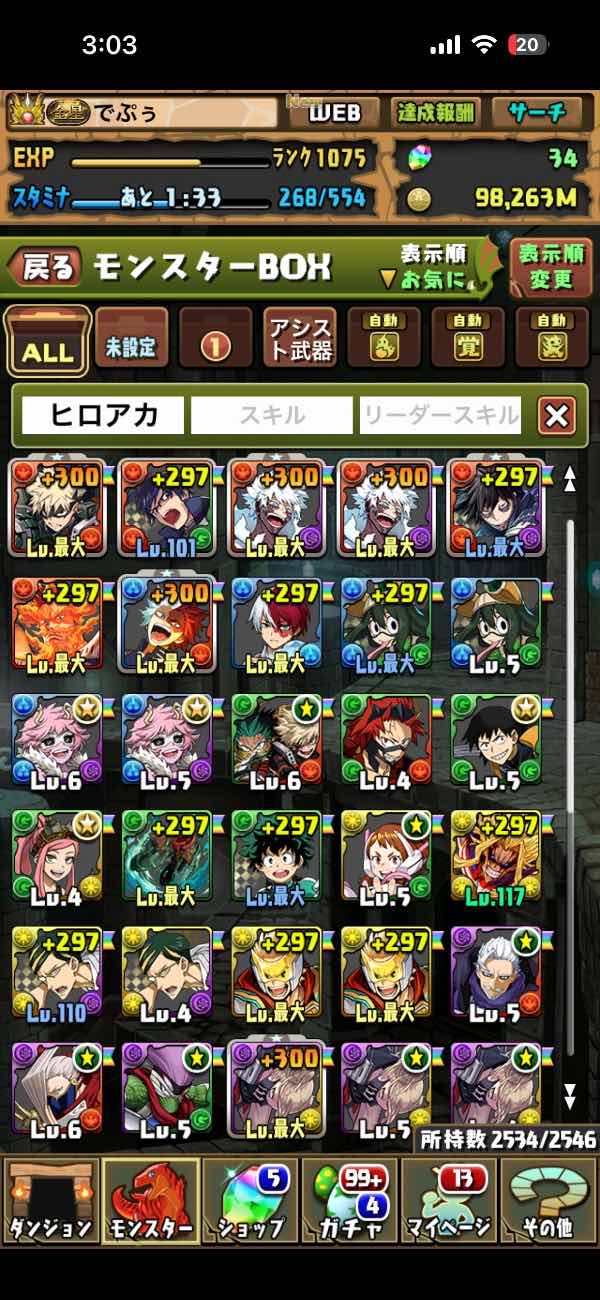This screenshot has height=1300, width=600.
Task: Change sort order with 表示順変更
Action: pos(551,267)
